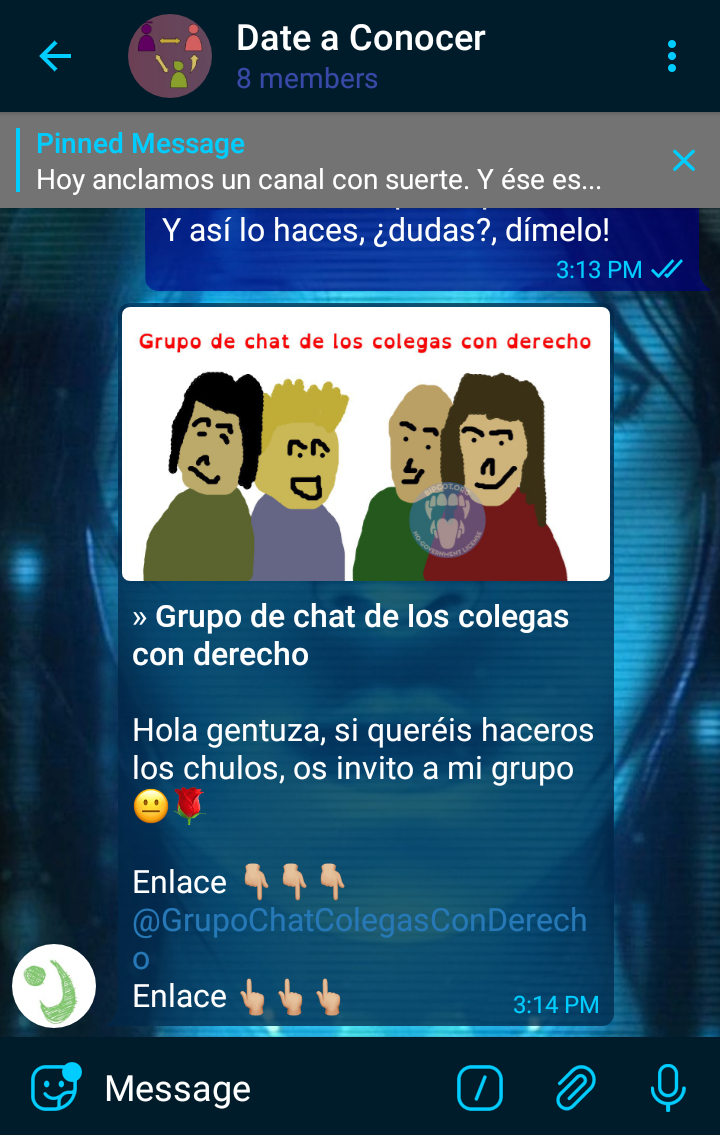Open the bot commands slash button
Screen dimensions: 720x1135
tap(480, 1088)
